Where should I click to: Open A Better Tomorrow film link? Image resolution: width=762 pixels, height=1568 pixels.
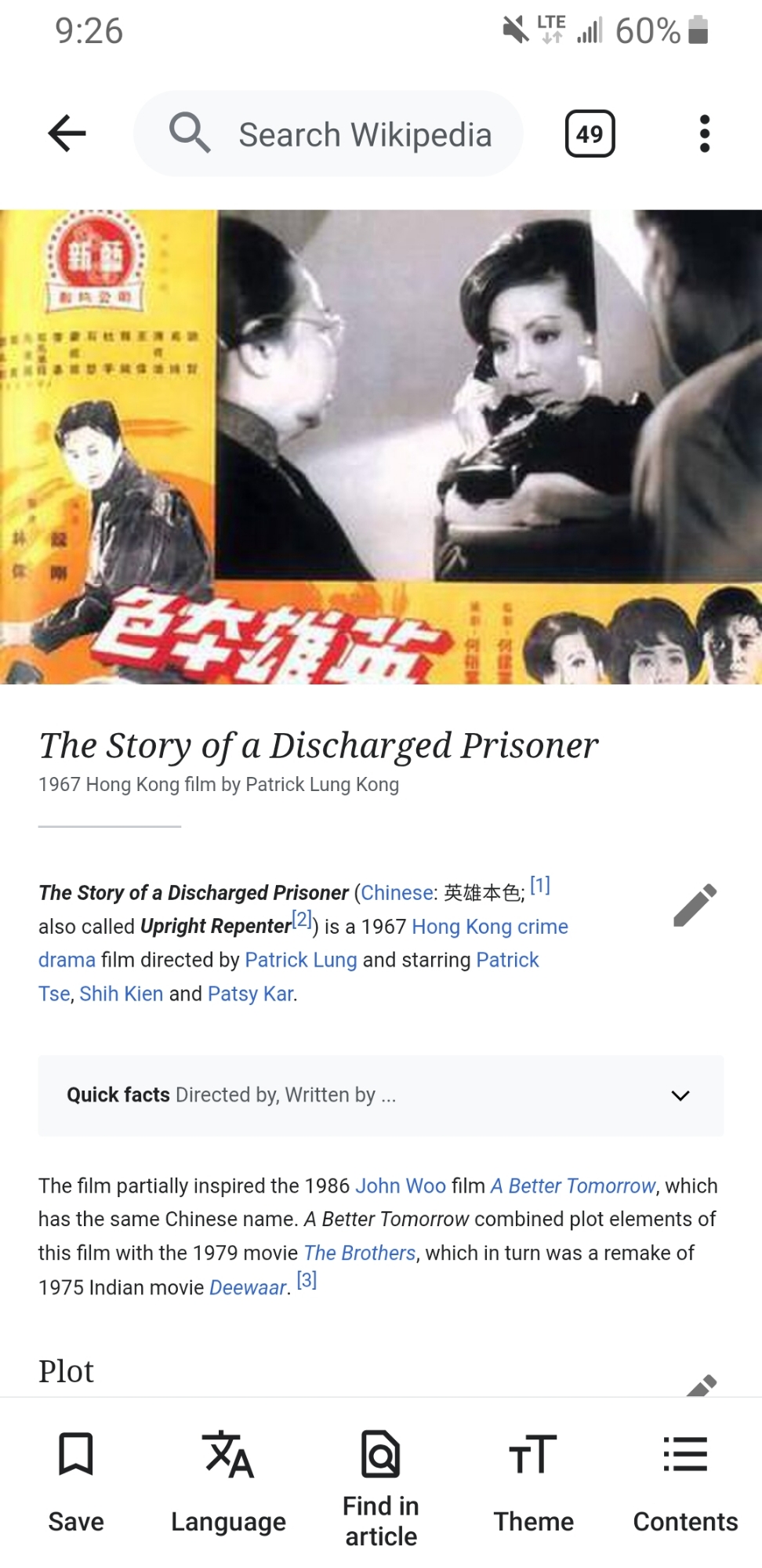[573, 1186]
